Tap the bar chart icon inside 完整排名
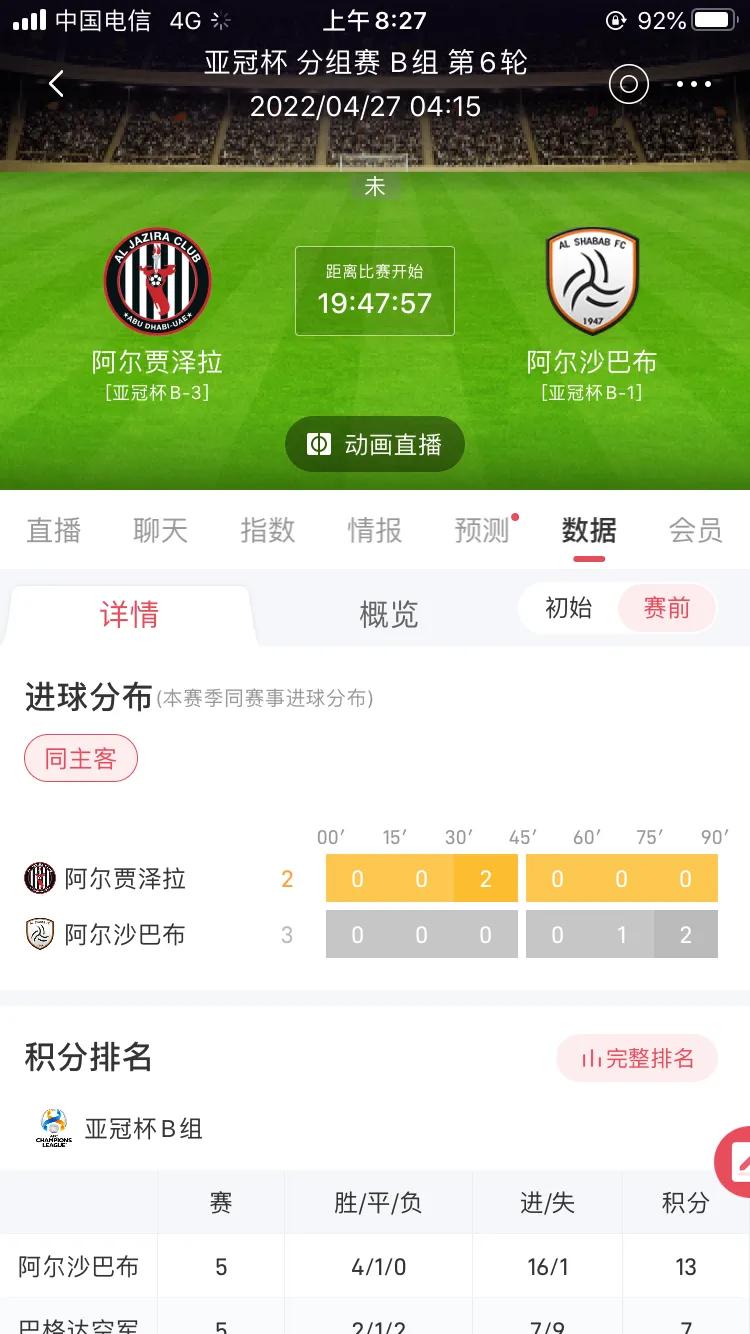Image resolution: width=750 pixels, height=1334 pixels. [x=591, y=1059]
